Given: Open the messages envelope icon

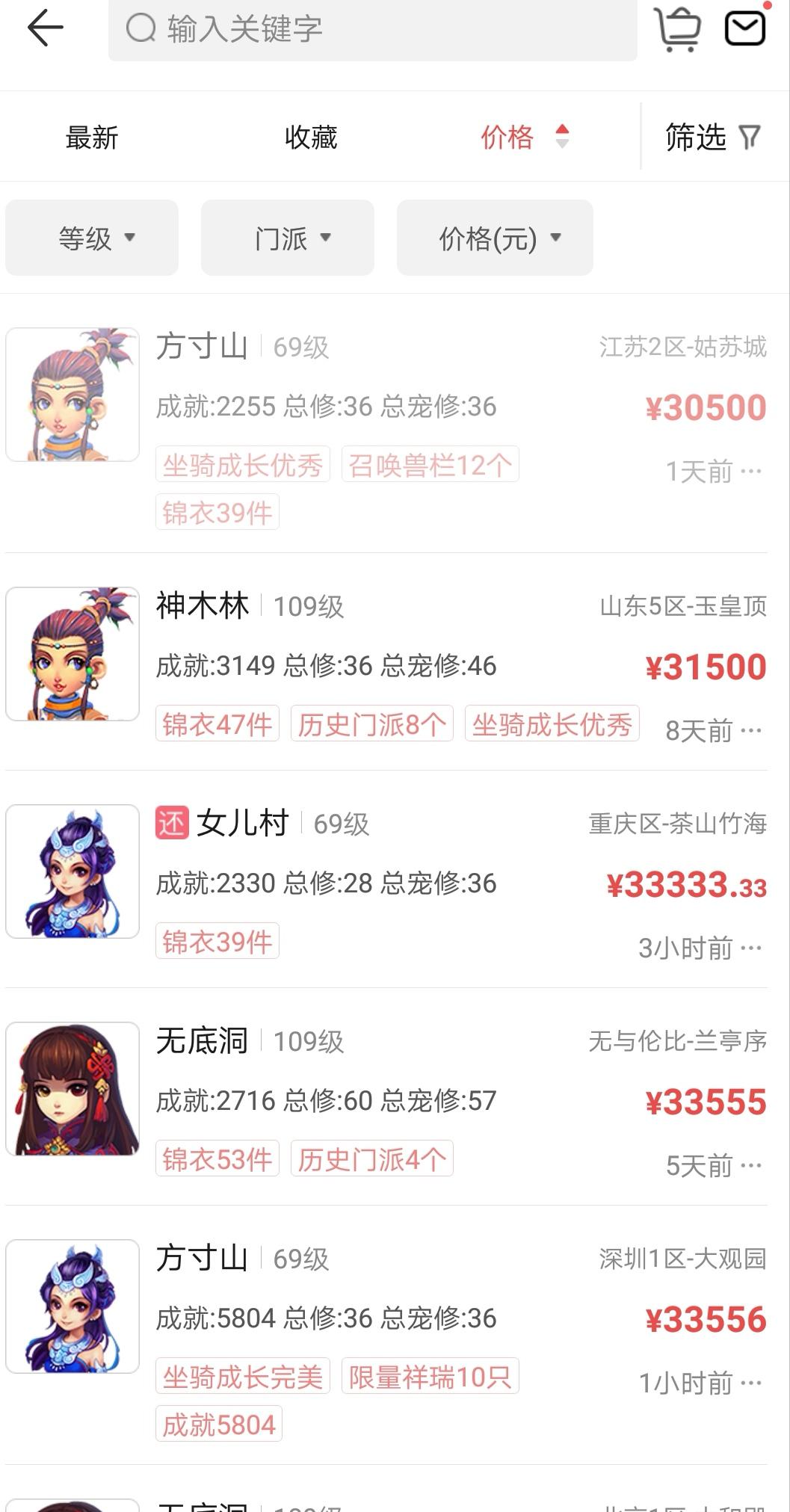Looking at the screenshot, I should [745, 28].
